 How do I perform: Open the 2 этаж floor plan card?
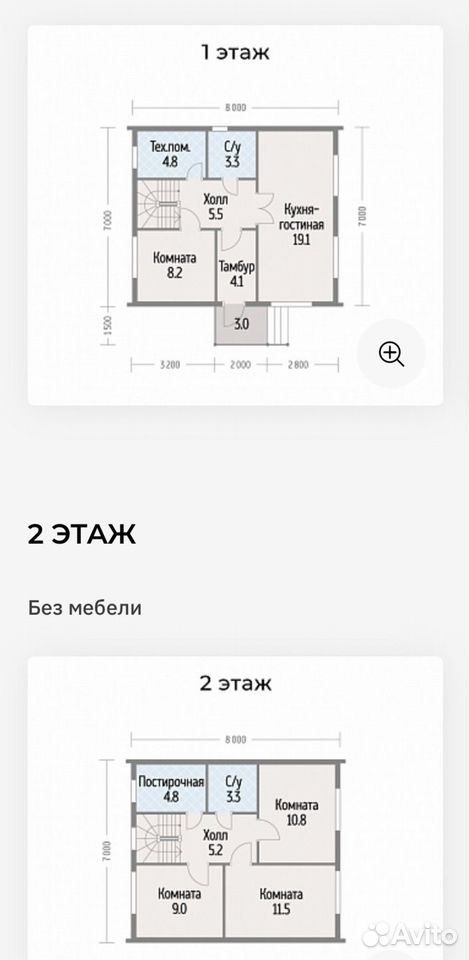coord(235,808)
